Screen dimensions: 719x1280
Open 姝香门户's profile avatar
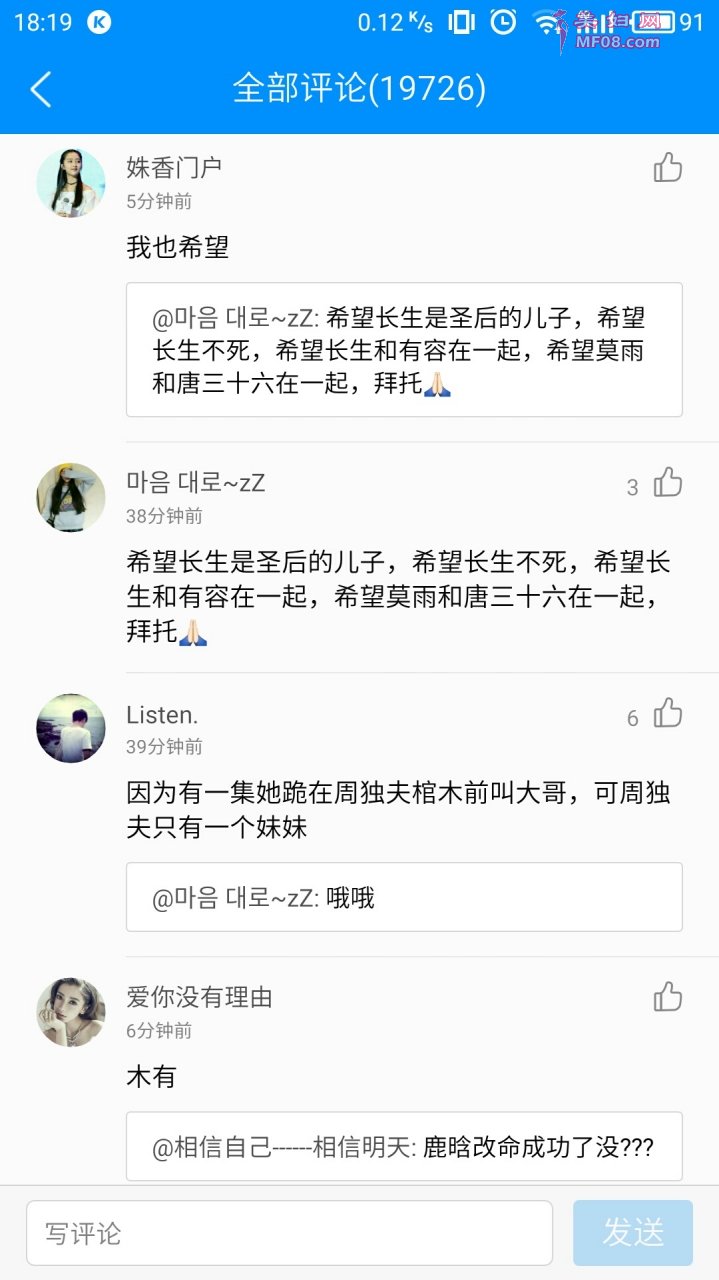point(71,183)
